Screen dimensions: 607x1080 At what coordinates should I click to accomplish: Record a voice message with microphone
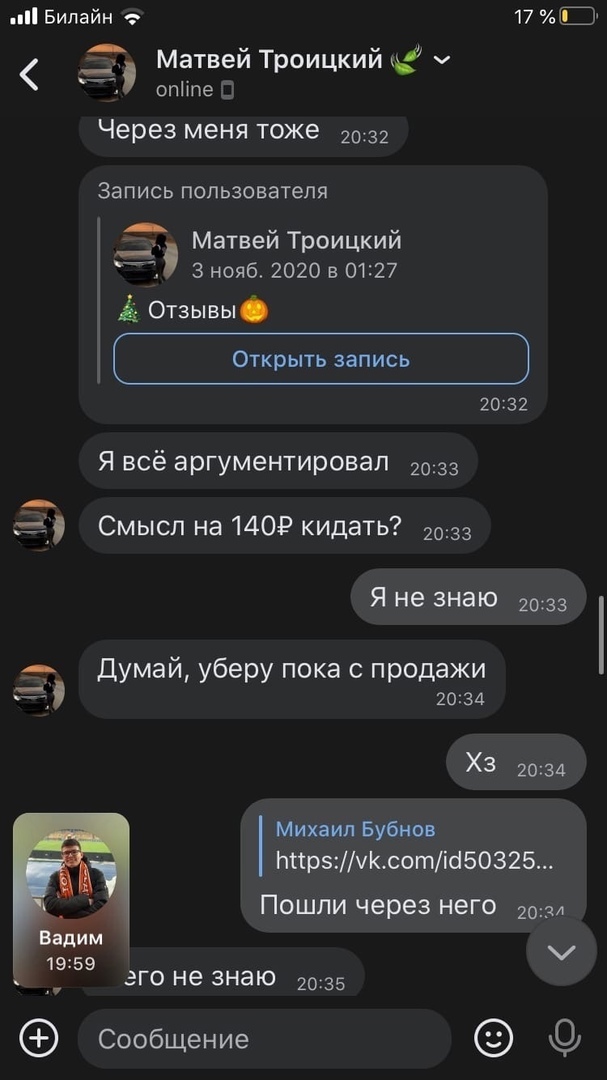point(565,1038)
